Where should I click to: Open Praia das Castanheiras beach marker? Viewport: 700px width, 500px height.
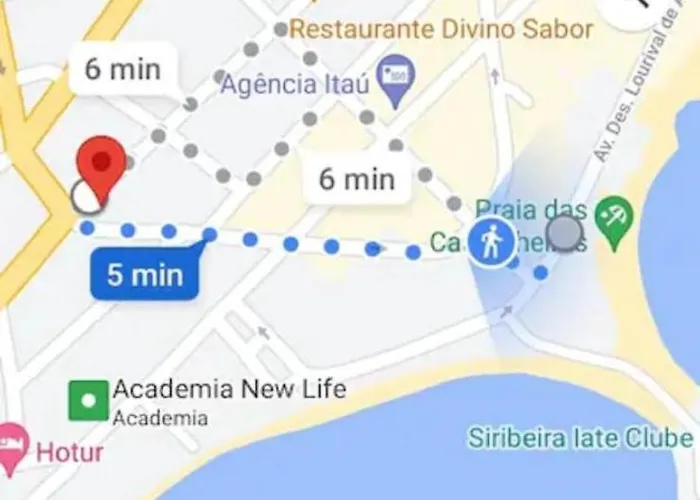[612, 216]
